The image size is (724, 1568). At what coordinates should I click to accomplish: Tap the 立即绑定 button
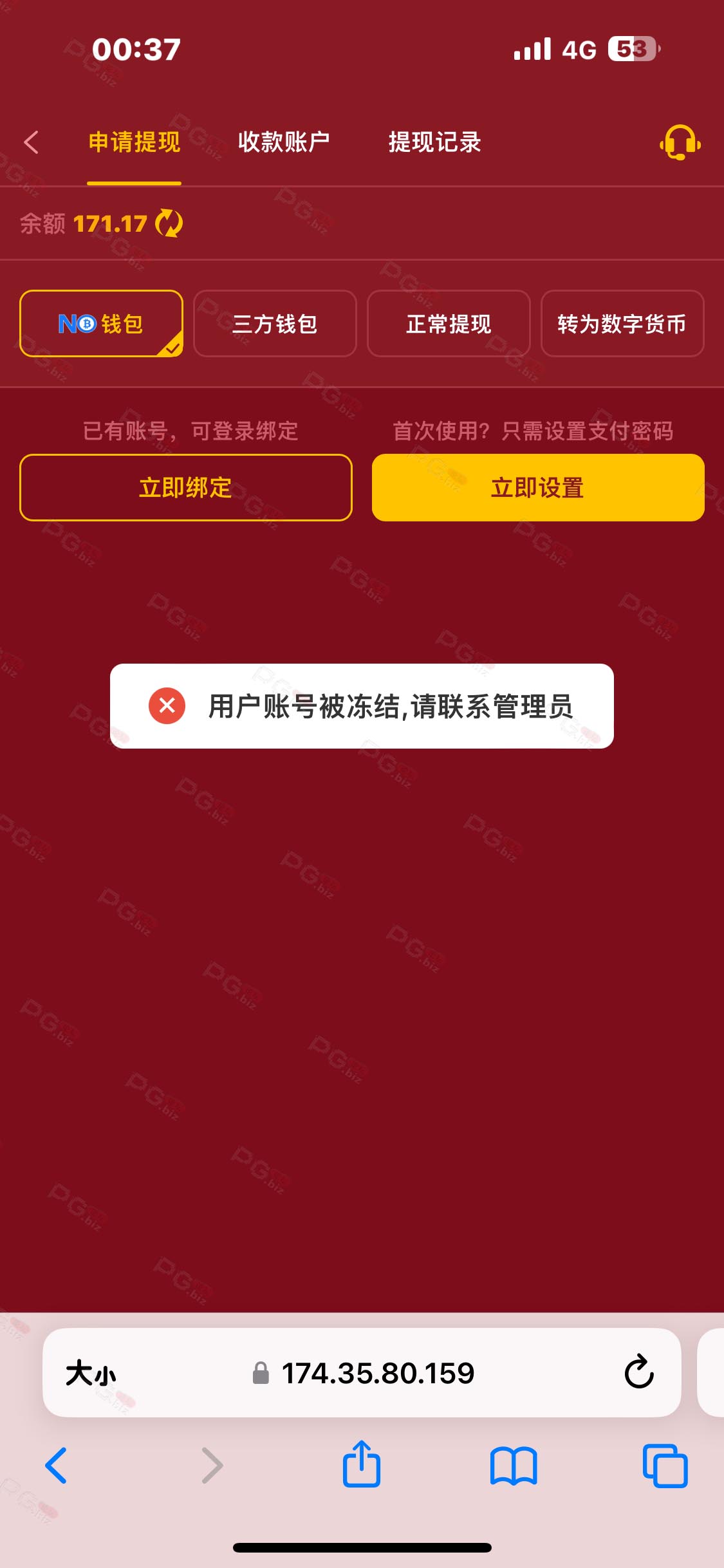point(186,487)
